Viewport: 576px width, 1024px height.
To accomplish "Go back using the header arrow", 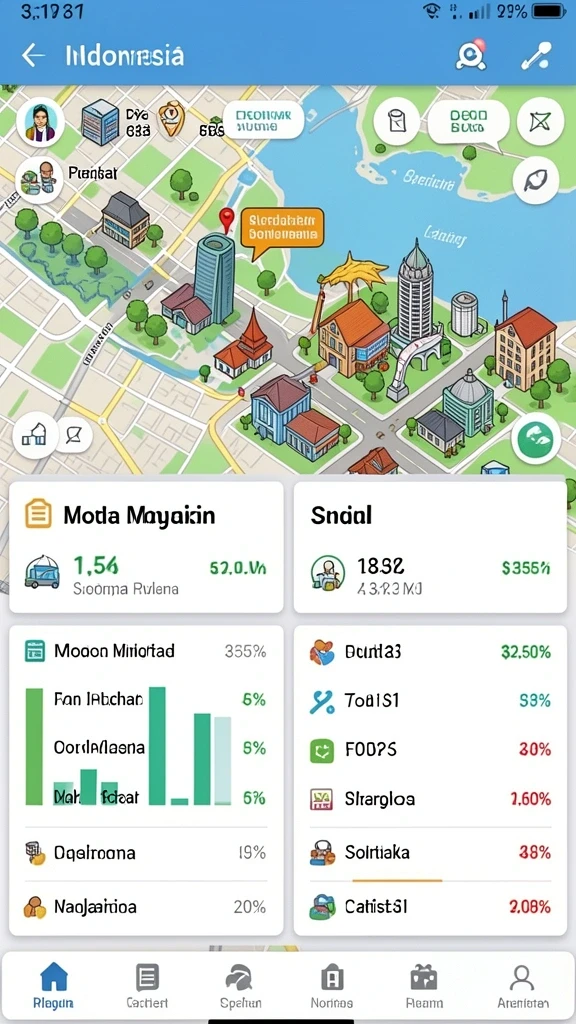I will (33, 56).
